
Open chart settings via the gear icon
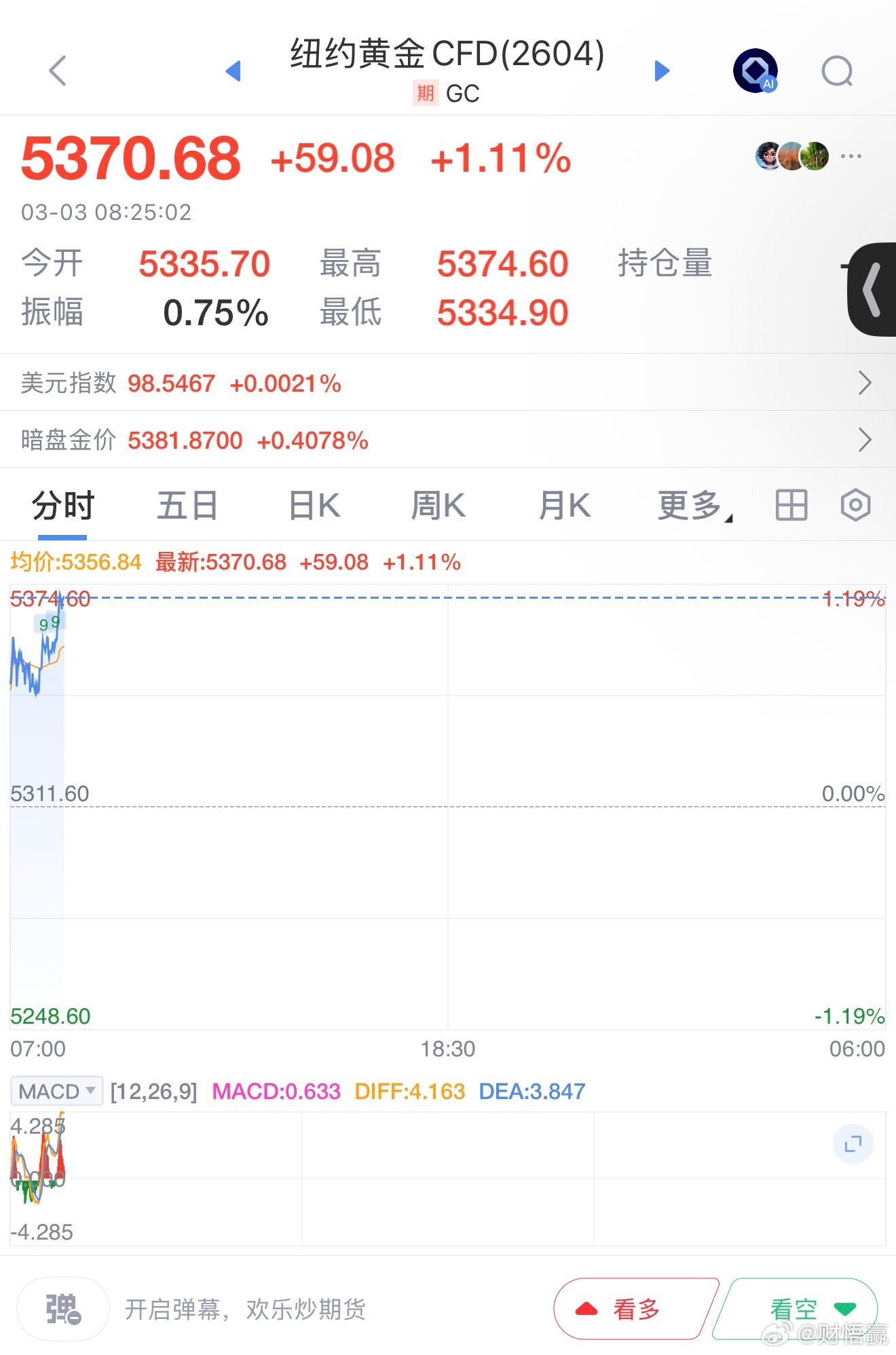854,504
